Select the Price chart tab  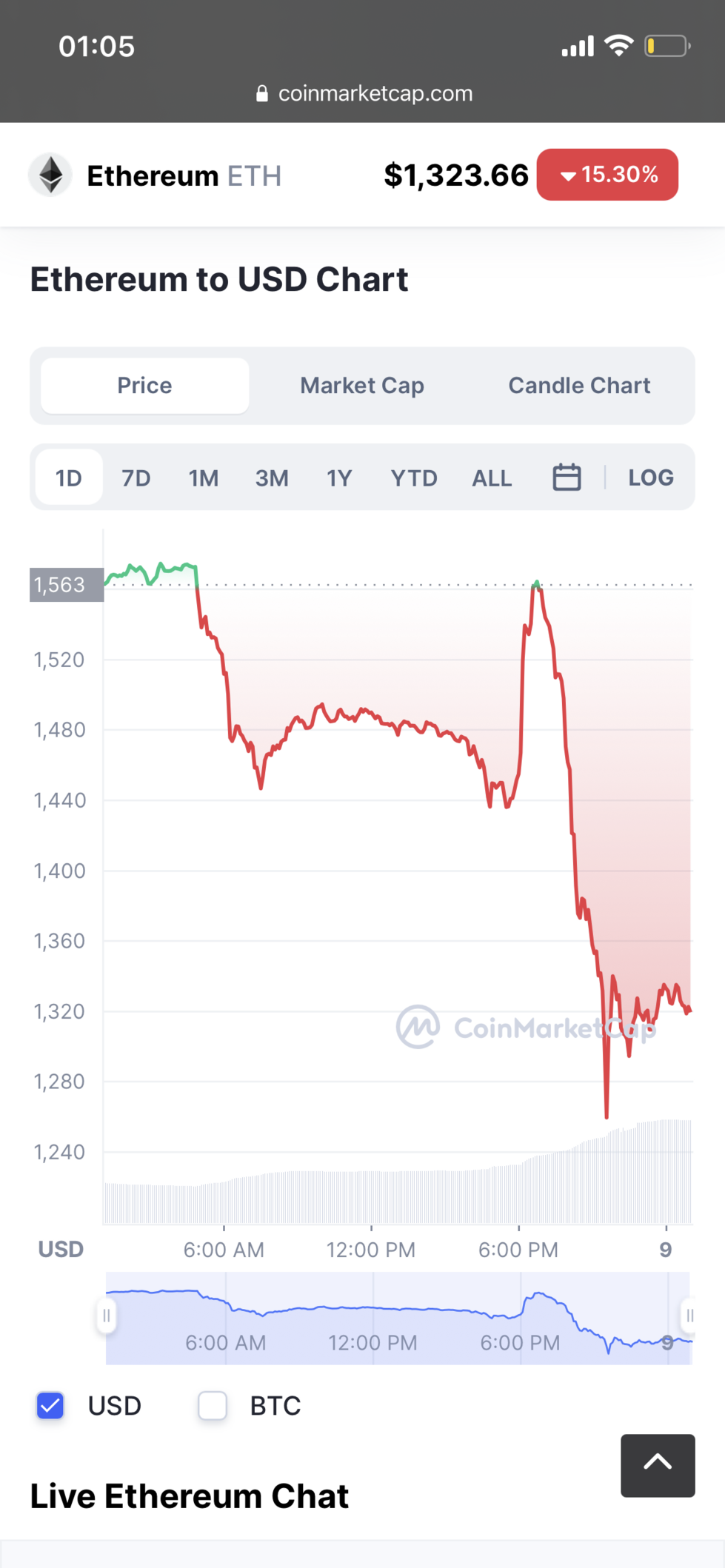click(x=144, y=386)
